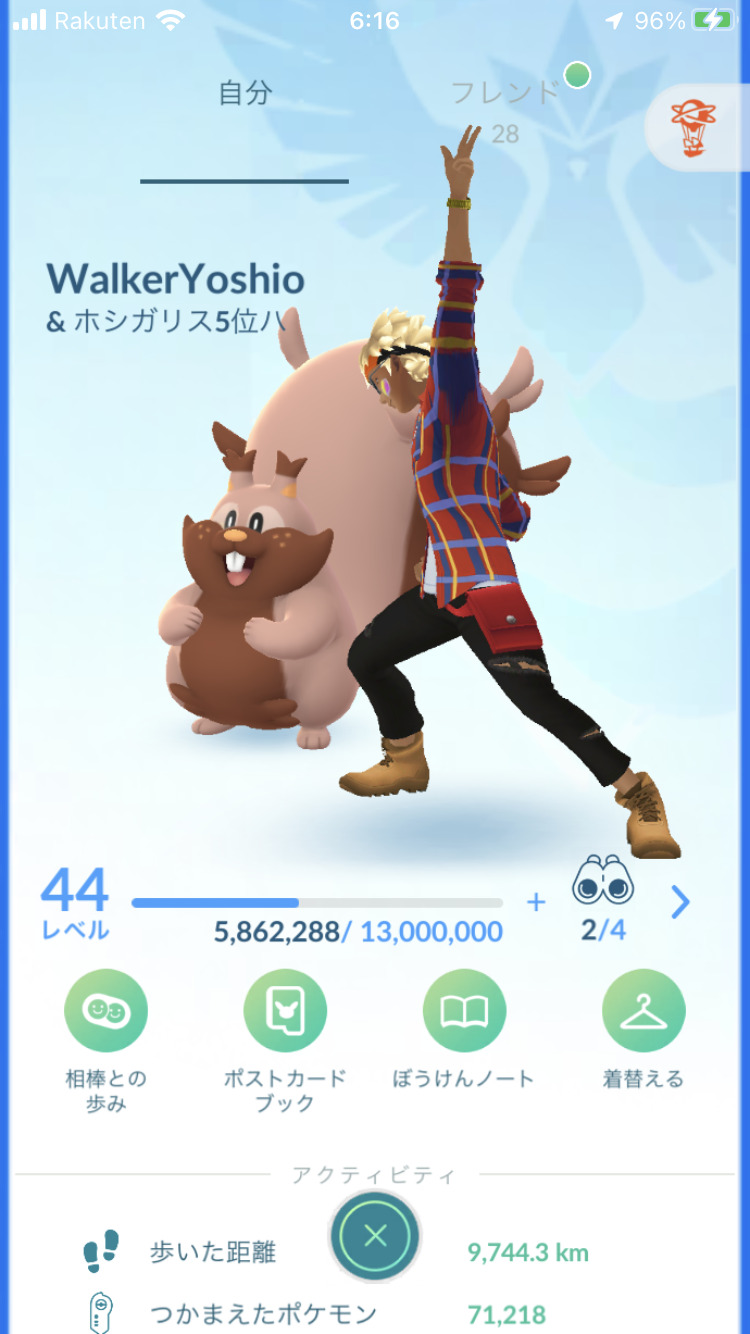Open 相棒との歩み buddy history
Image resolution: width=750 pixels, height=1334 pixels.
coord(106,1011)
